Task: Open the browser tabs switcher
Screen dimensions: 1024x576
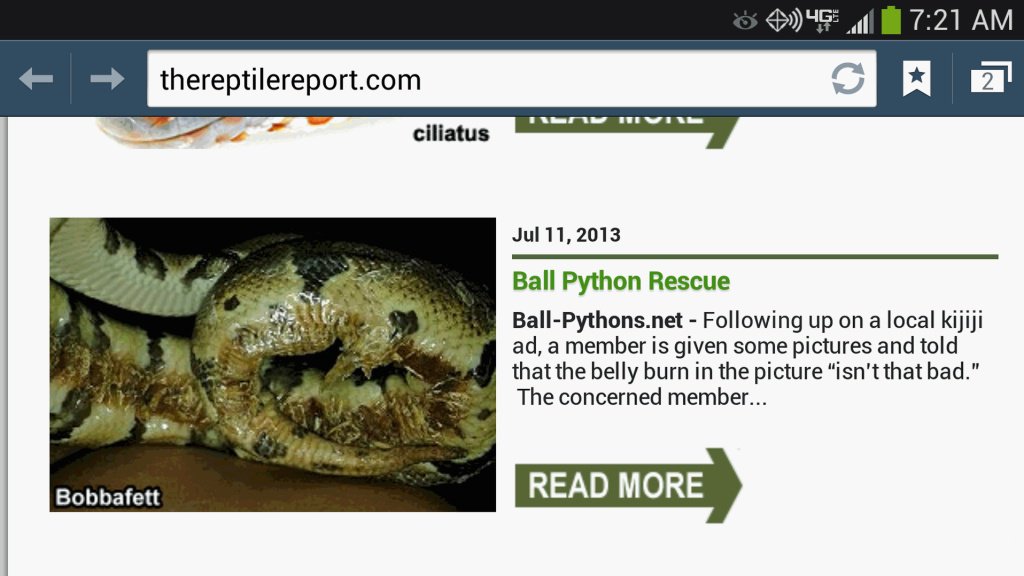Action: coord(990,79)
